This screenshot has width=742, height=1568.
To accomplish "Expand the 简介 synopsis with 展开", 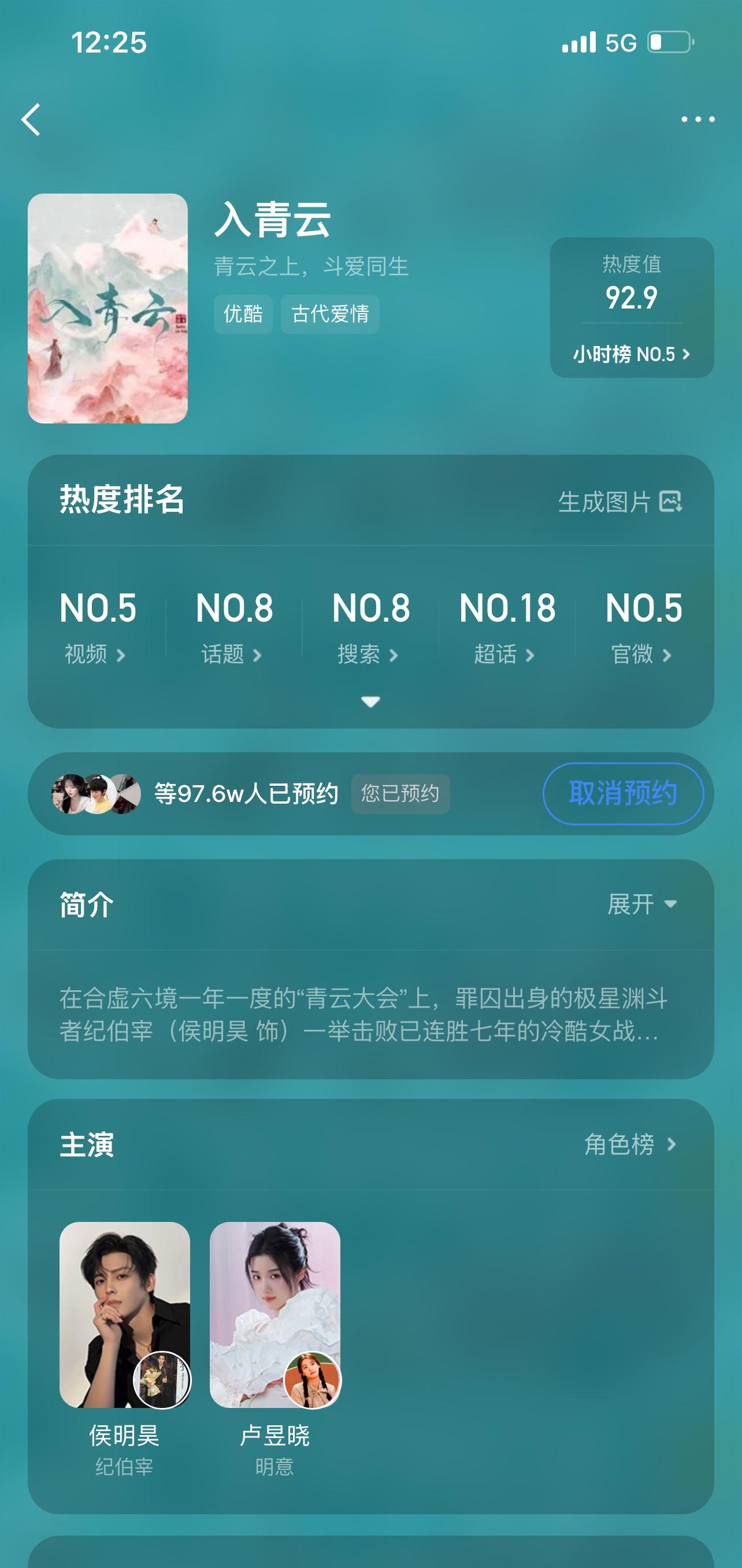I will 642,905.
